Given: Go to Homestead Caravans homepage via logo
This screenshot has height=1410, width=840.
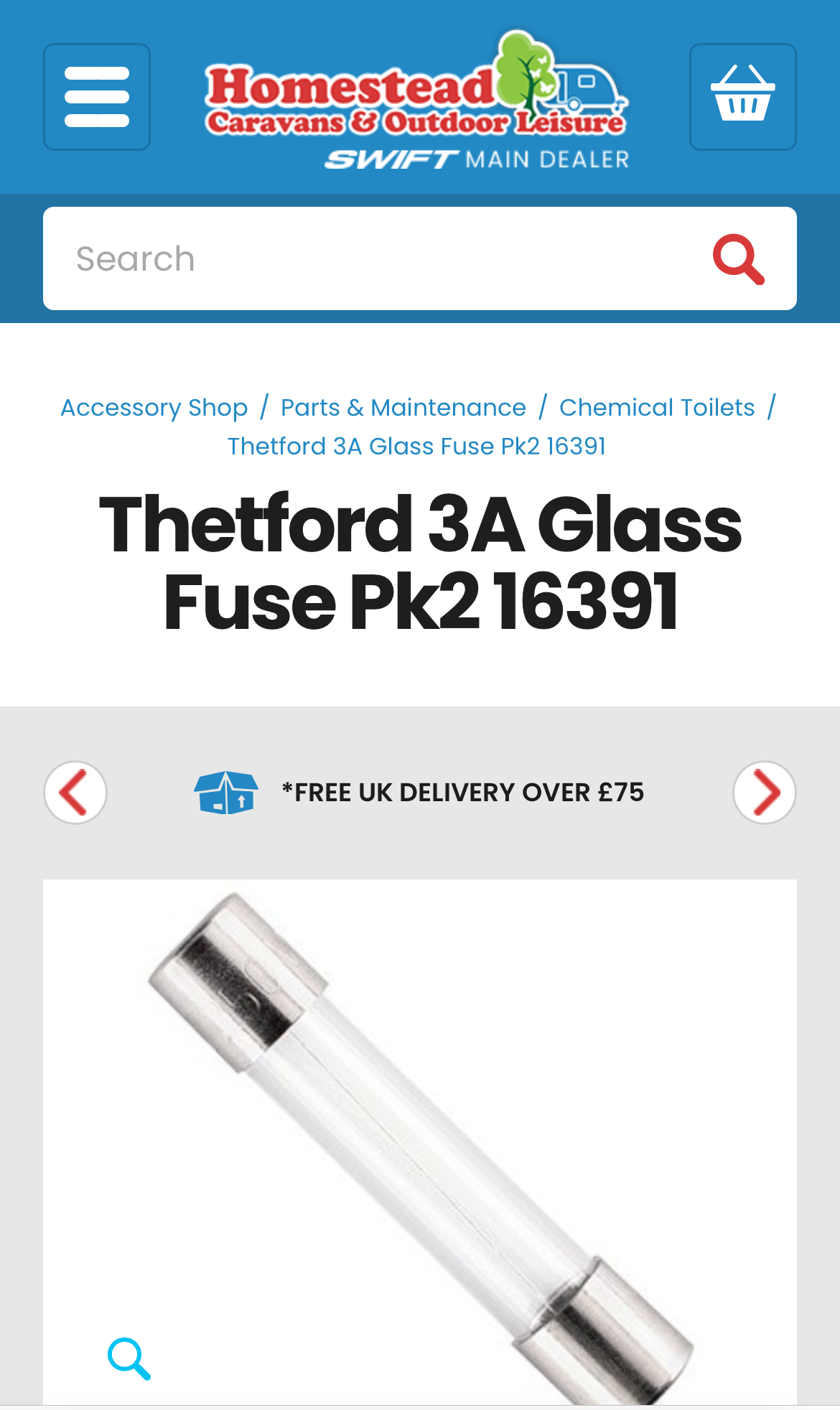Looking at the screenshot, I should click(416, 101).
